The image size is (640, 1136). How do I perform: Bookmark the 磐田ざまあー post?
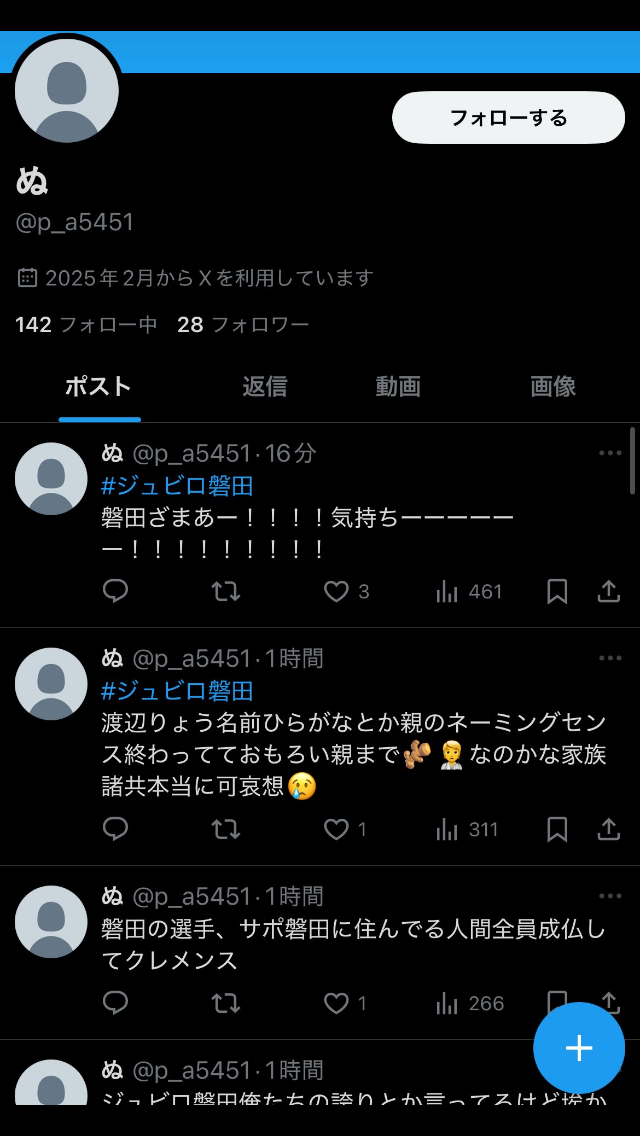coord(557,592)
